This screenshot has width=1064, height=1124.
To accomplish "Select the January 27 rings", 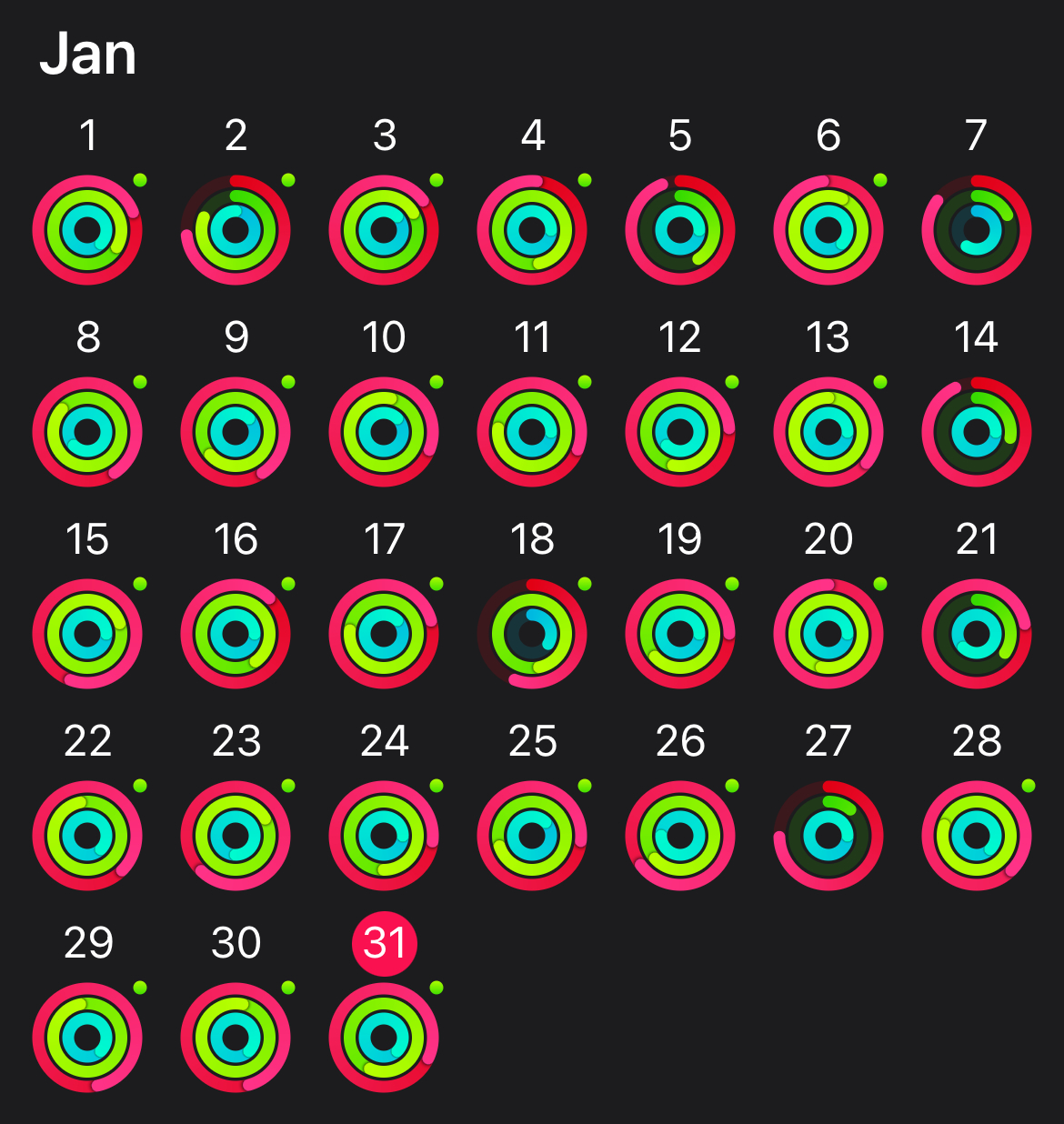I will [828, 836].
